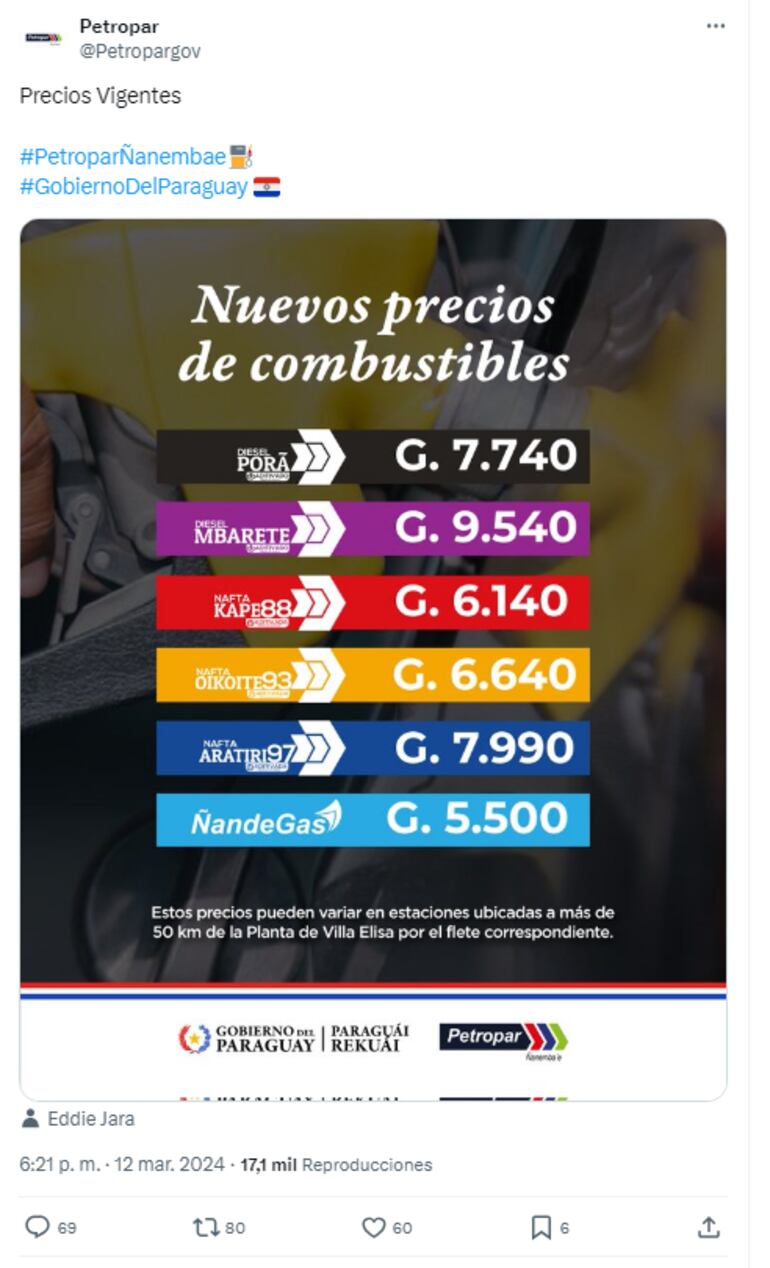Open the tweet overflow menu
Screen dimensions: 770x1268
(715, 26)
